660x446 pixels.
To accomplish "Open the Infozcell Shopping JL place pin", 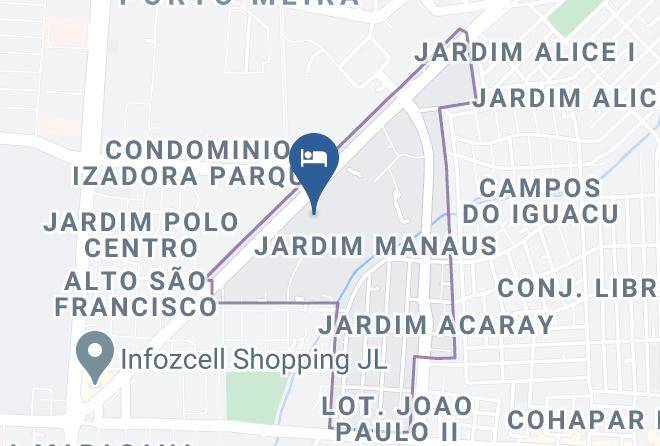I will tap(97, 357).
